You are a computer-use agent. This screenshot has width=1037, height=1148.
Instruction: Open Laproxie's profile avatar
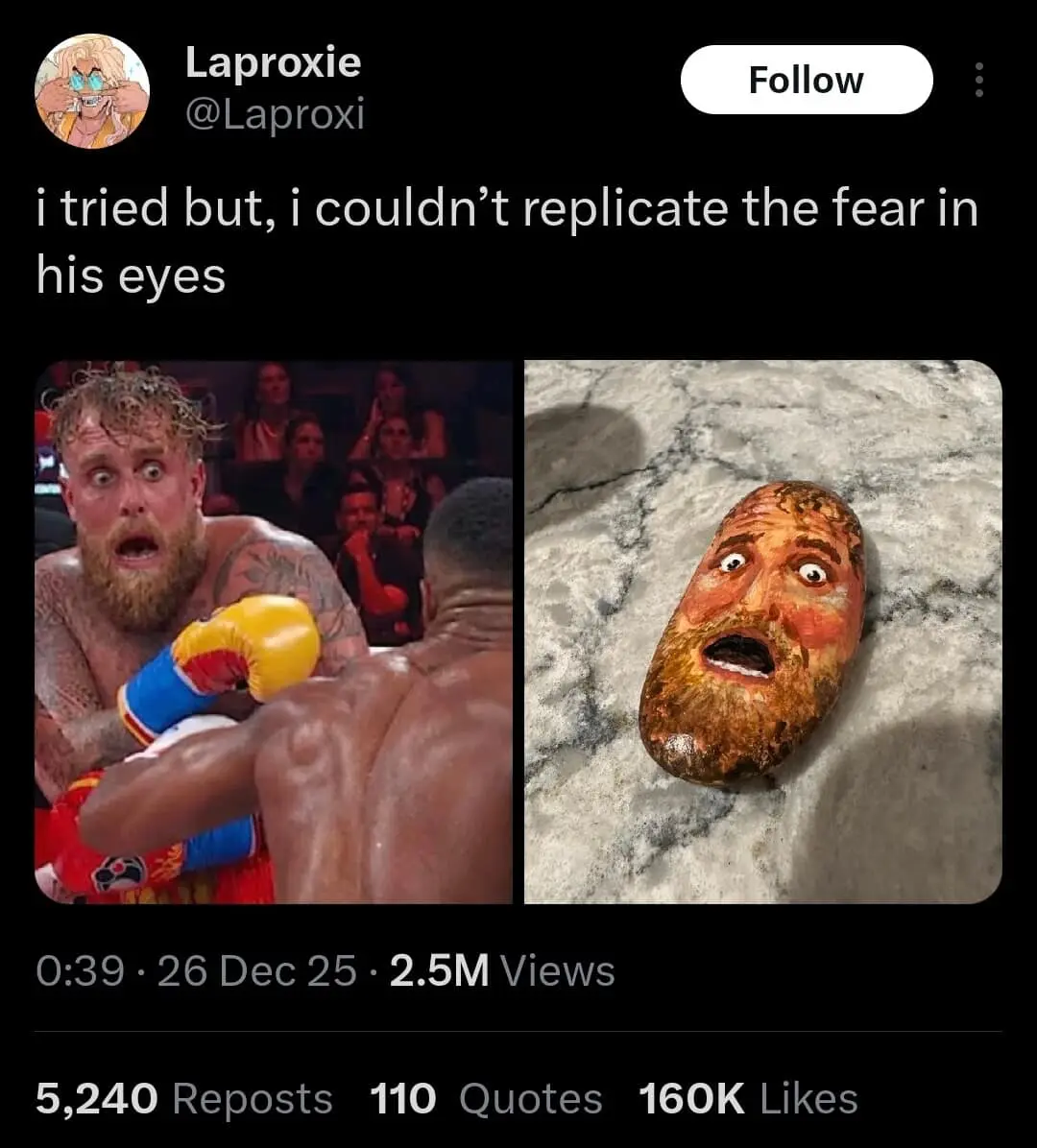(92, 91)
